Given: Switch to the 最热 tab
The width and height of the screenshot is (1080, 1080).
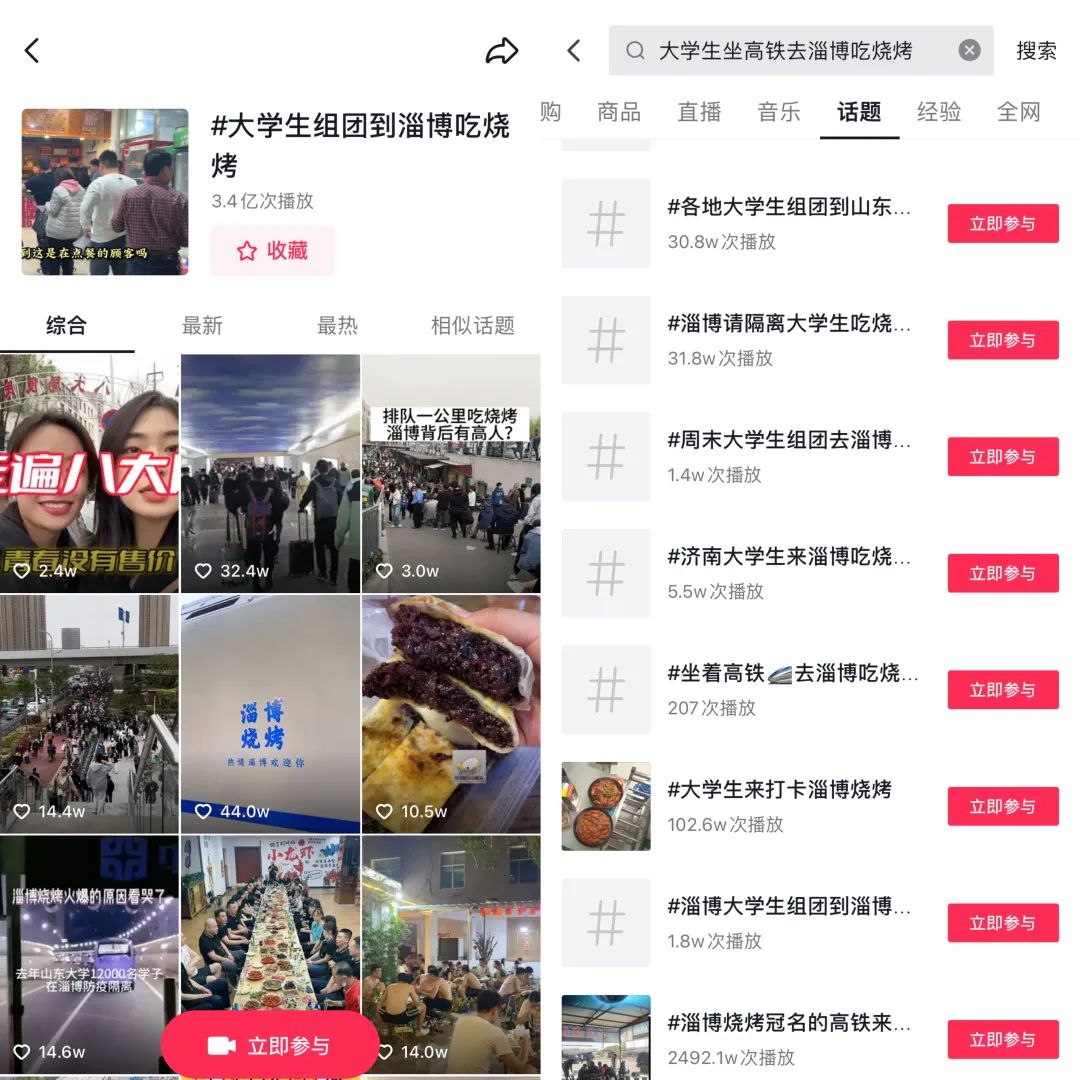Looking at the screenshot, I should pyautogui.click(x=337, y=326).
